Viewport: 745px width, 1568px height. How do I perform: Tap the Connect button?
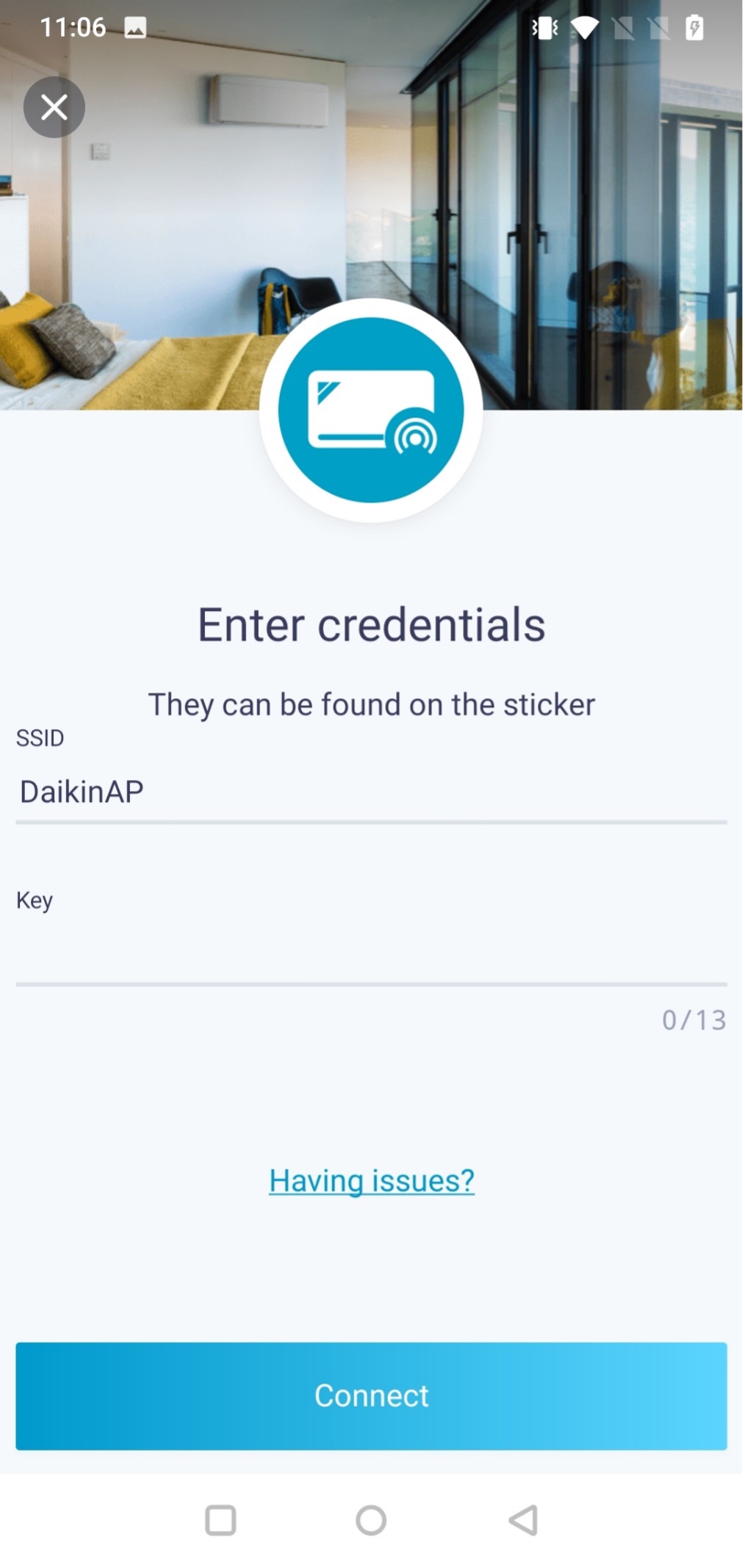[371, 1395]
